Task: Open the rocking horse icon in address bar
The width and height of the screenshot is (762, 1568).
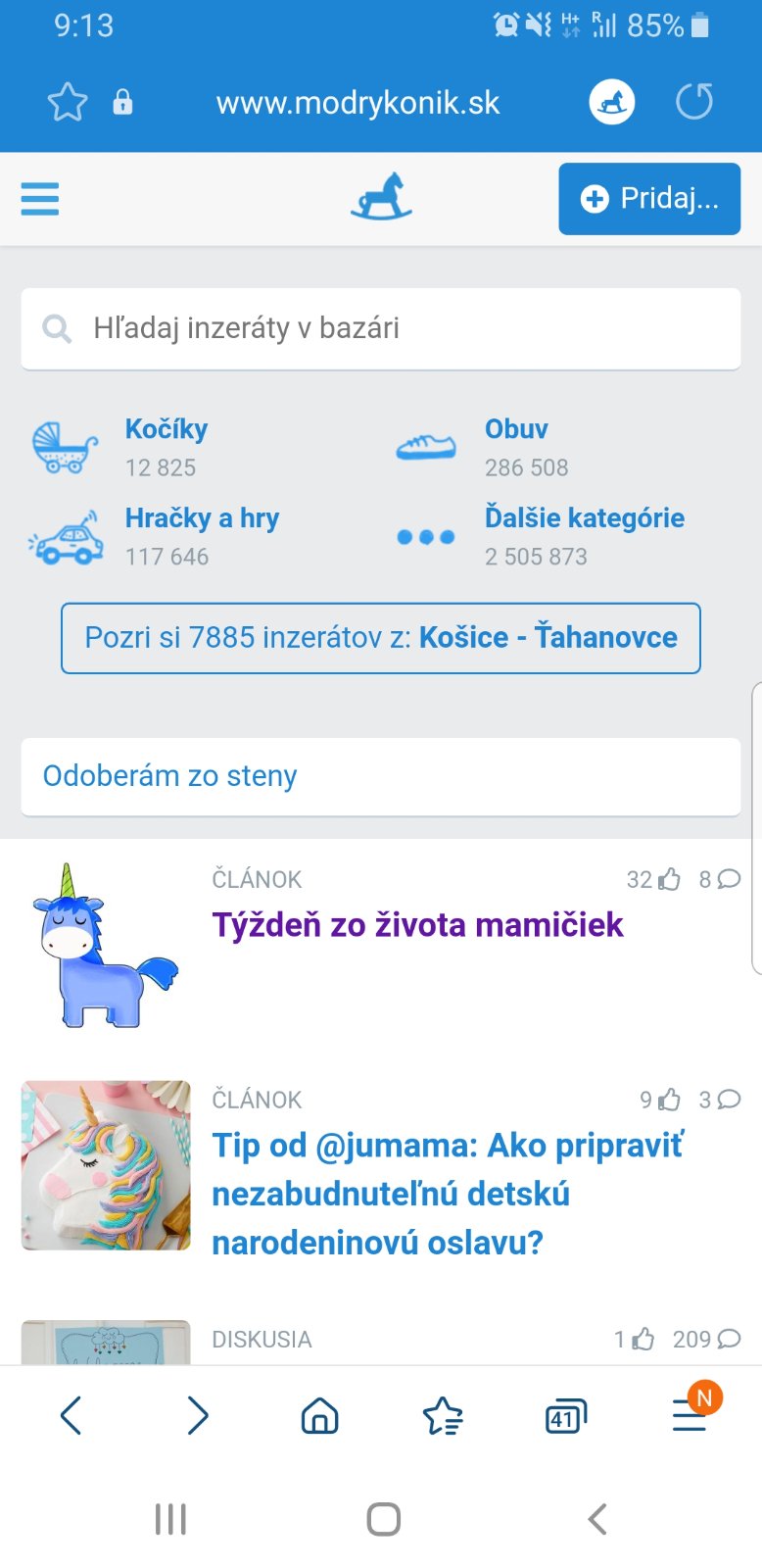Action: [612, 102]
